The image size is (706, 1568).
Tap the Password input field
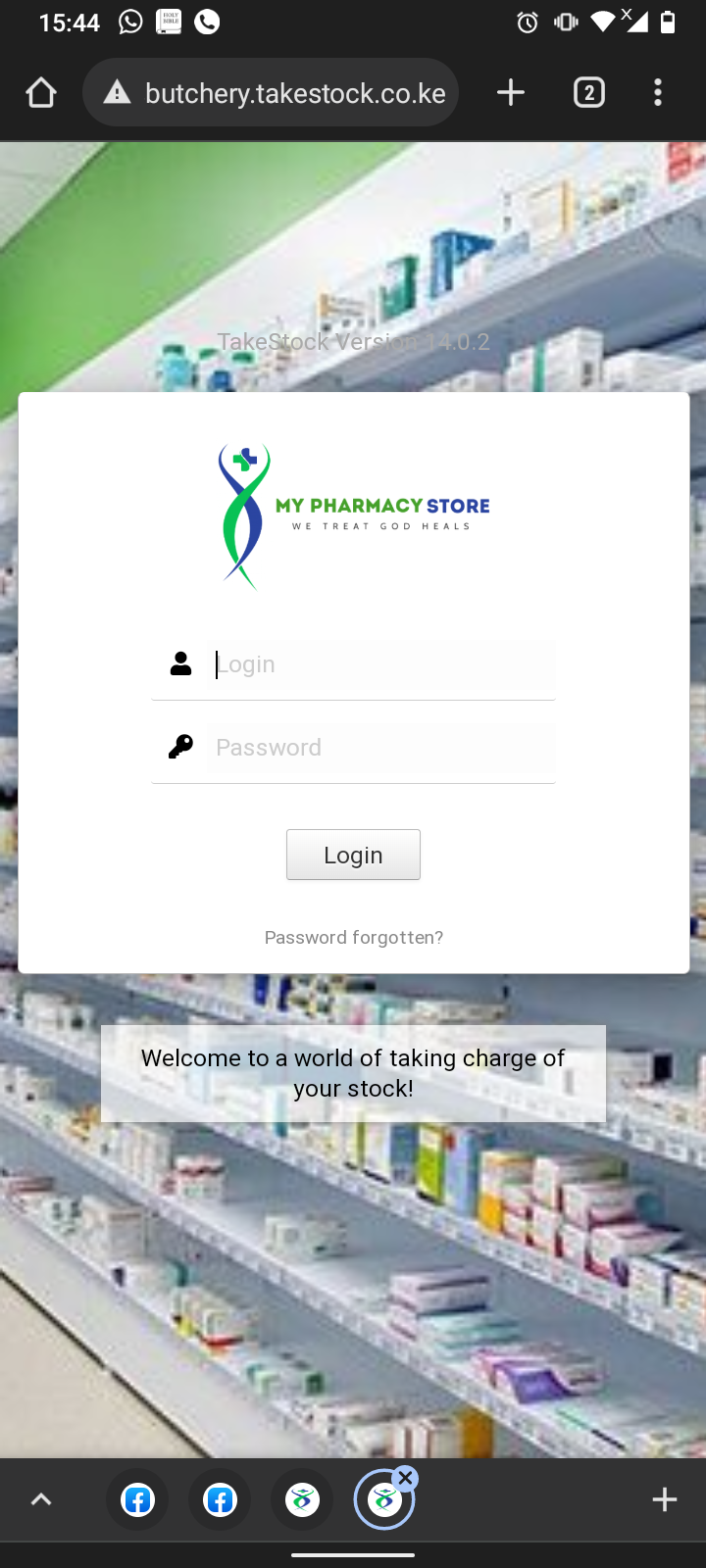[x=380, y=748]
